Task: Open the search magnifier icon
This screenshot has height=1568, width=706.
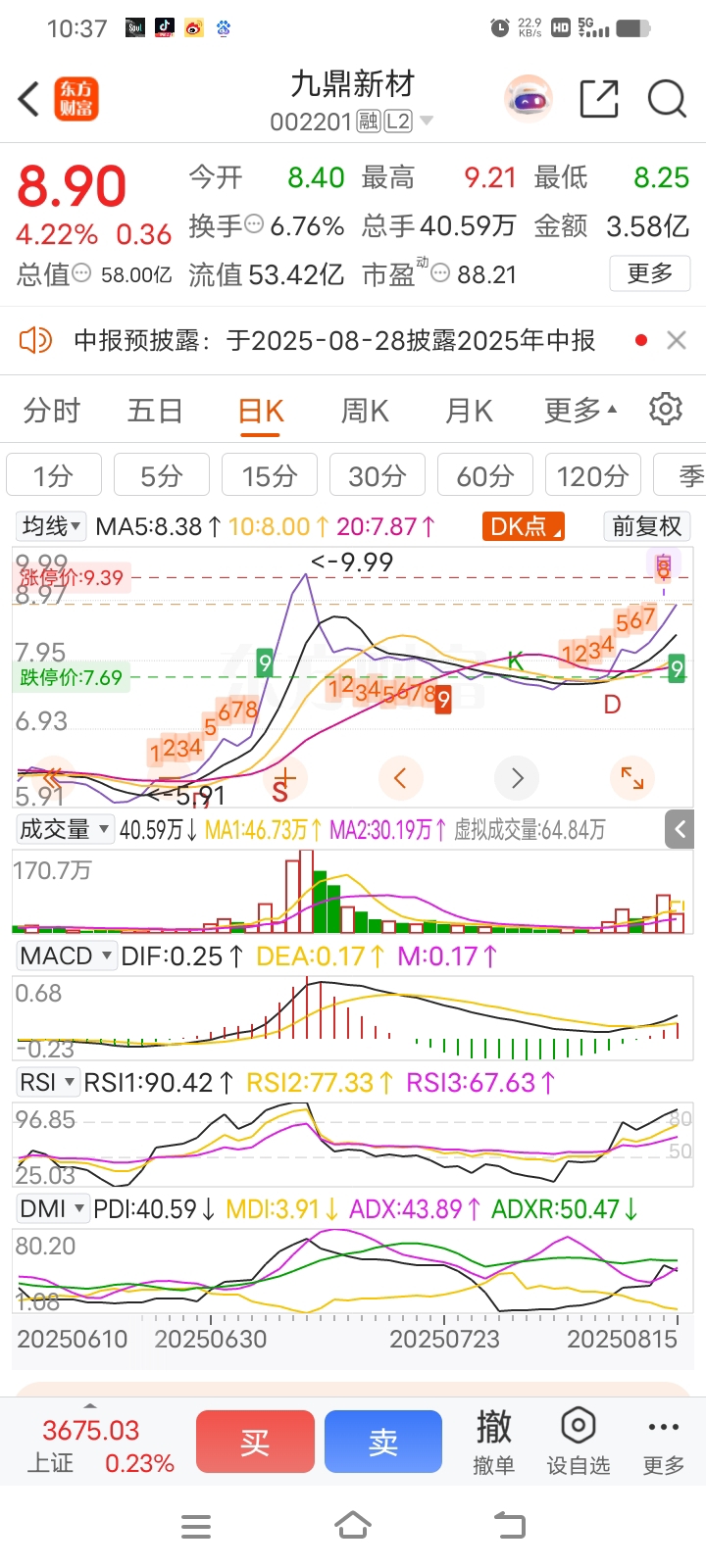Action: (x=667, y=99)
